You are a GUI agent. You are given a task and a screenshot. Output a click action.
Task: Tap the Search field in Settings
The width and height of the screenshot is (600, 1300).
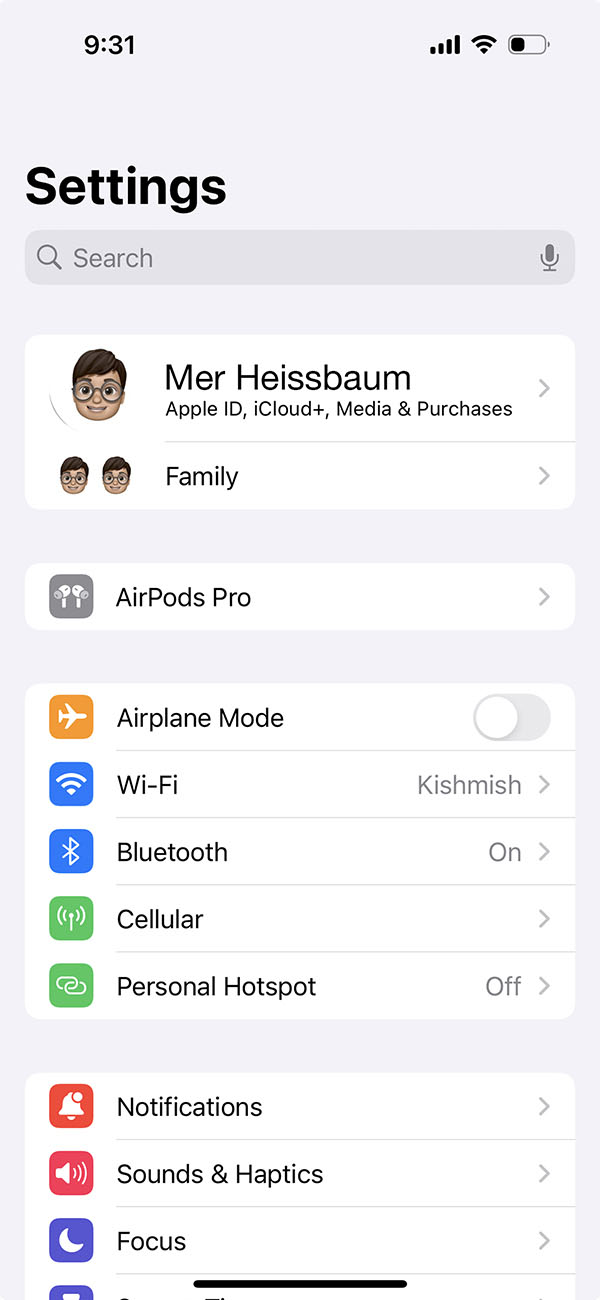pyautogui.click(x=280, y=258)
